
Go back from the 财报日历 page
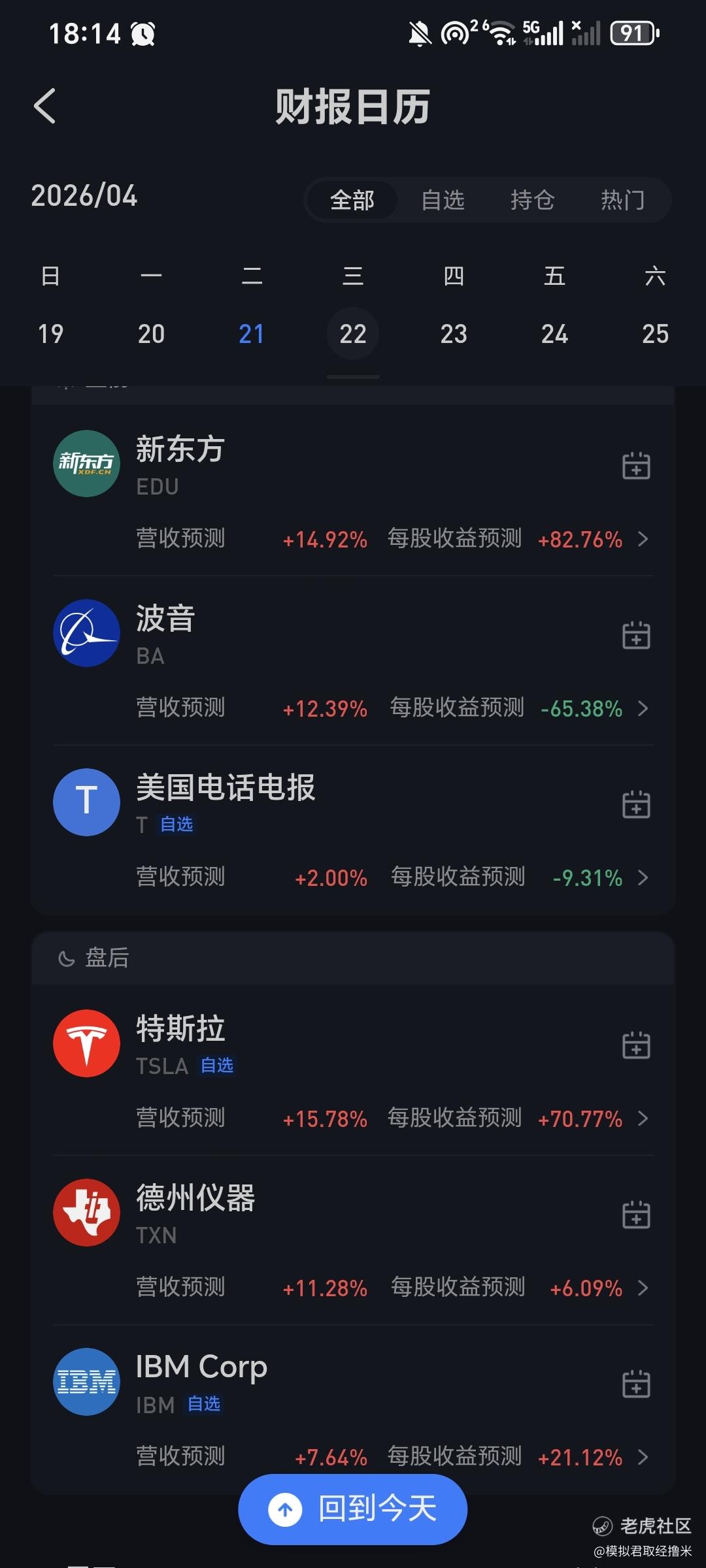tap(44, 106)
